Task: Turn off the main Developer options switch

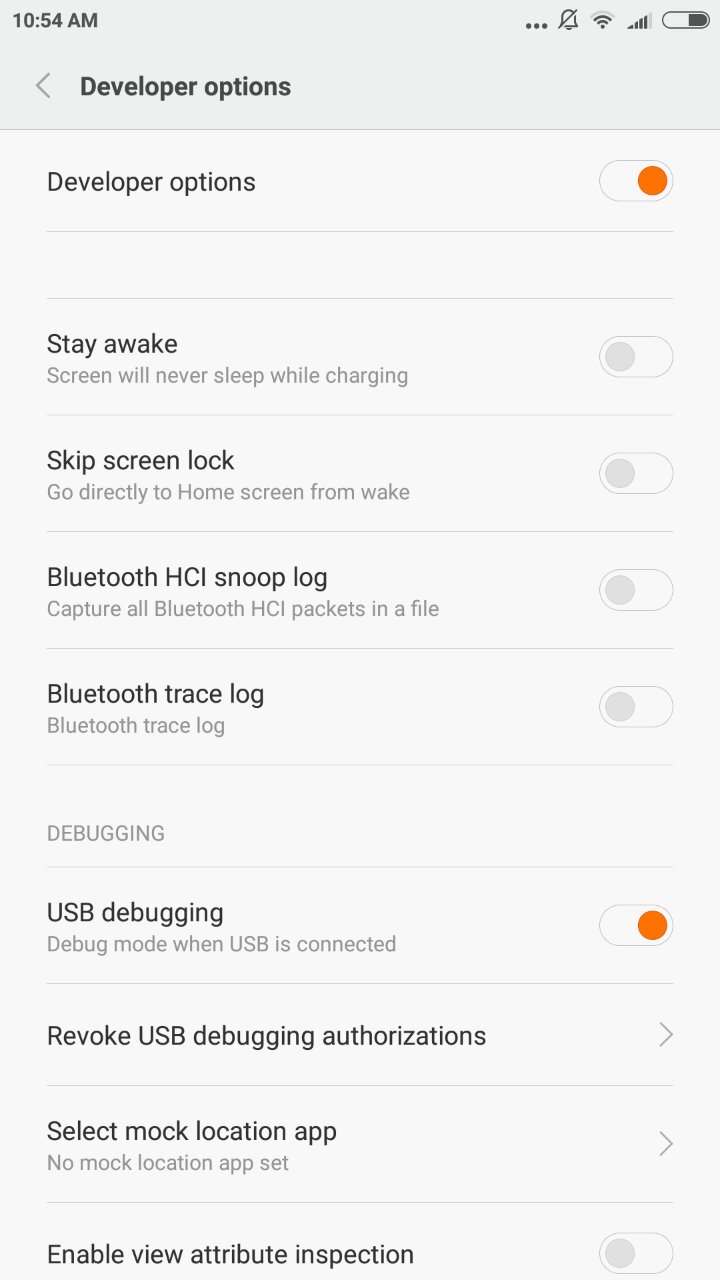Action: point(636,181)
